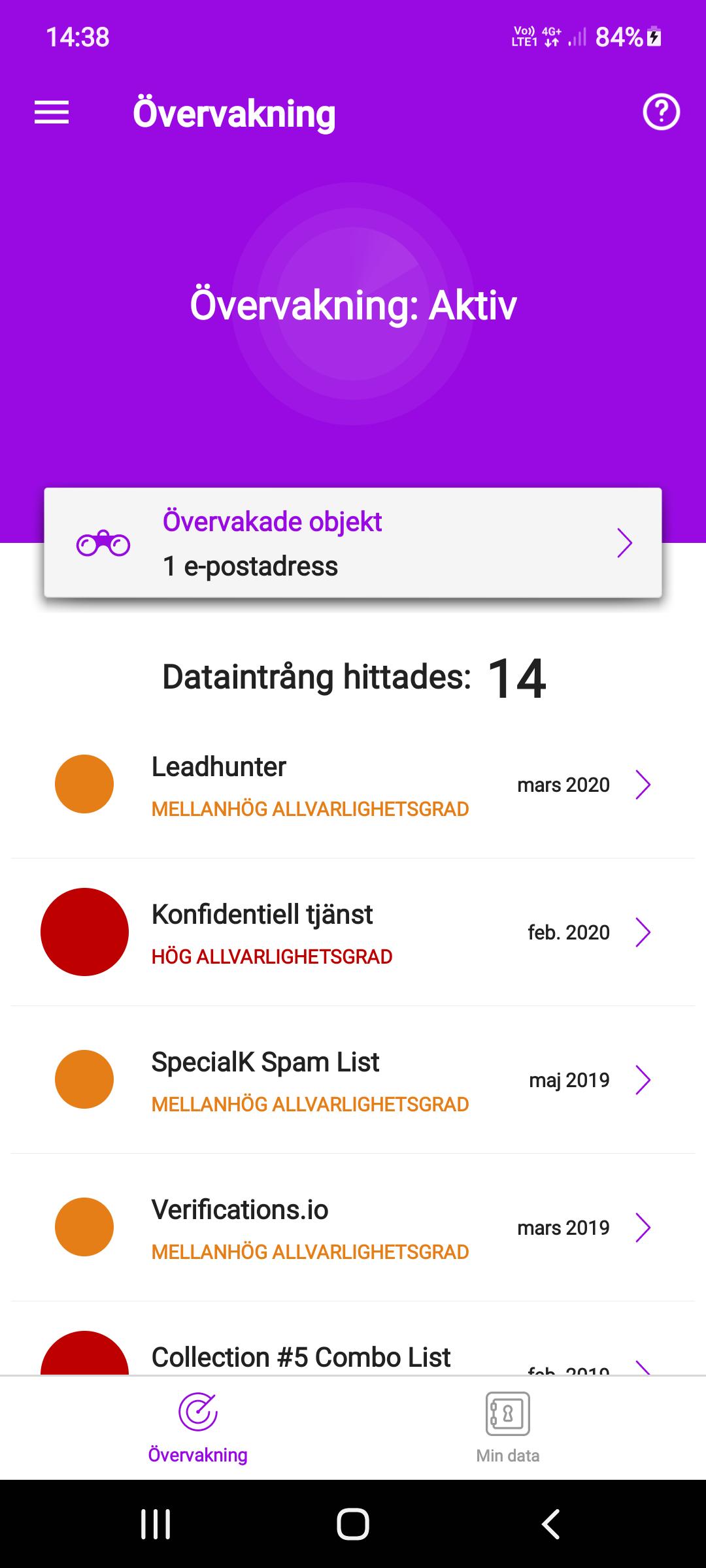
Task: Select the Verifications.io breach entry
Action: coord(353,1228)
